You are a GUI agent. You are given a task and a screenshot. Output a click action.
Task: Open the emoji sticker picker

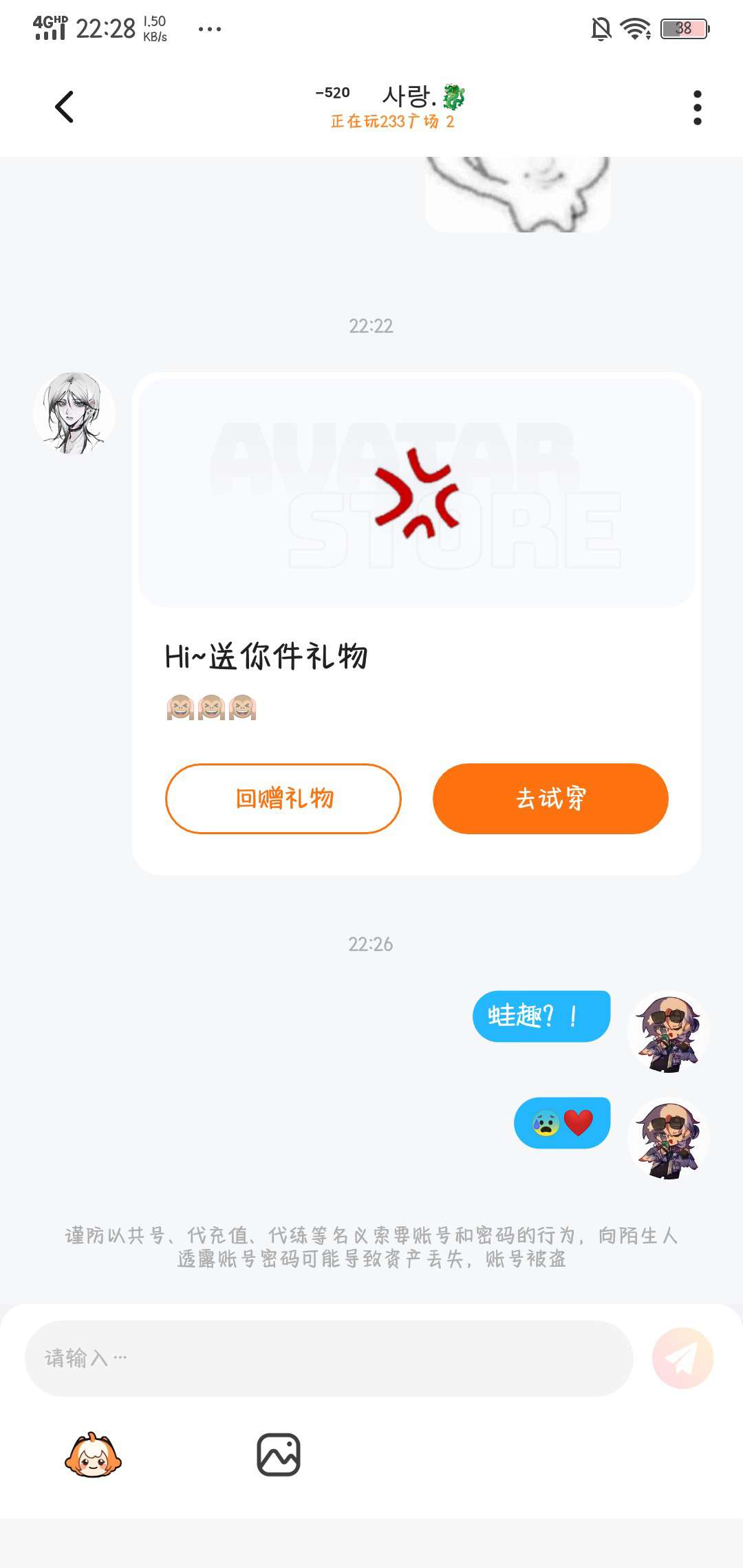(93, 1455)
